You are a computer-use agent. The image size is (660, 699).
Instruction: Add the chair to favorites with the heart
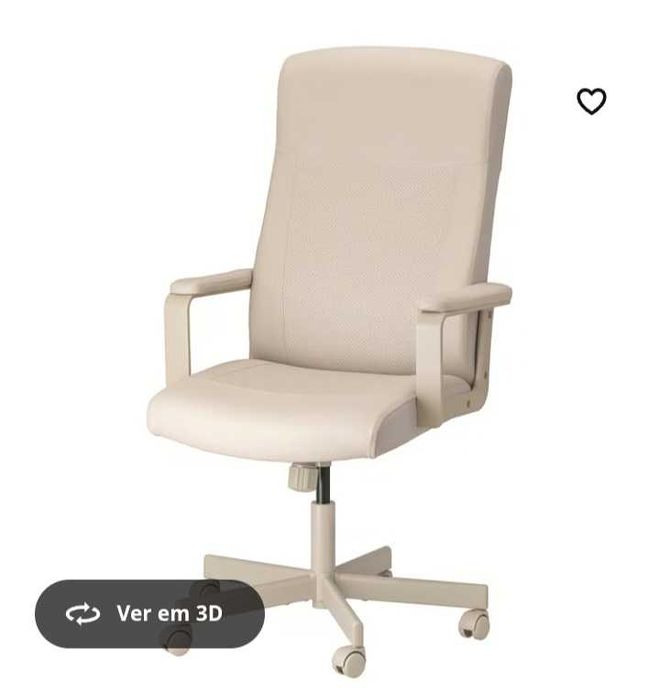point(591,101)
